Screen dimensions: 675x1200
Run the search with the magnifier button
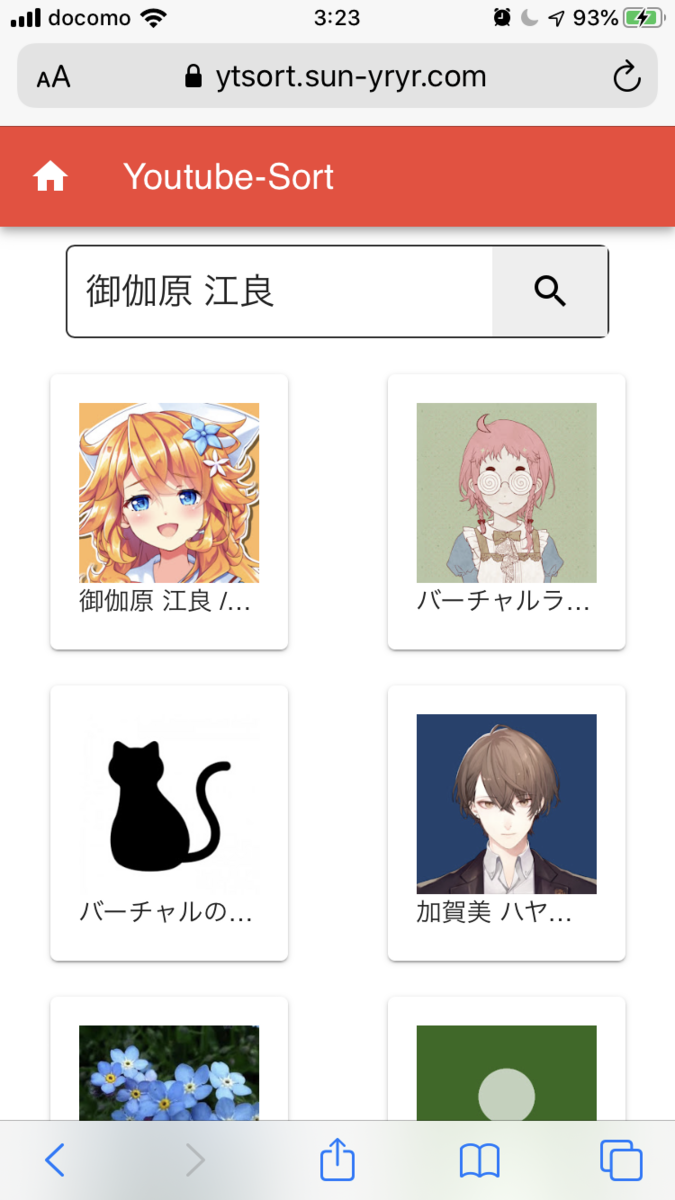[x=550, y=291]
